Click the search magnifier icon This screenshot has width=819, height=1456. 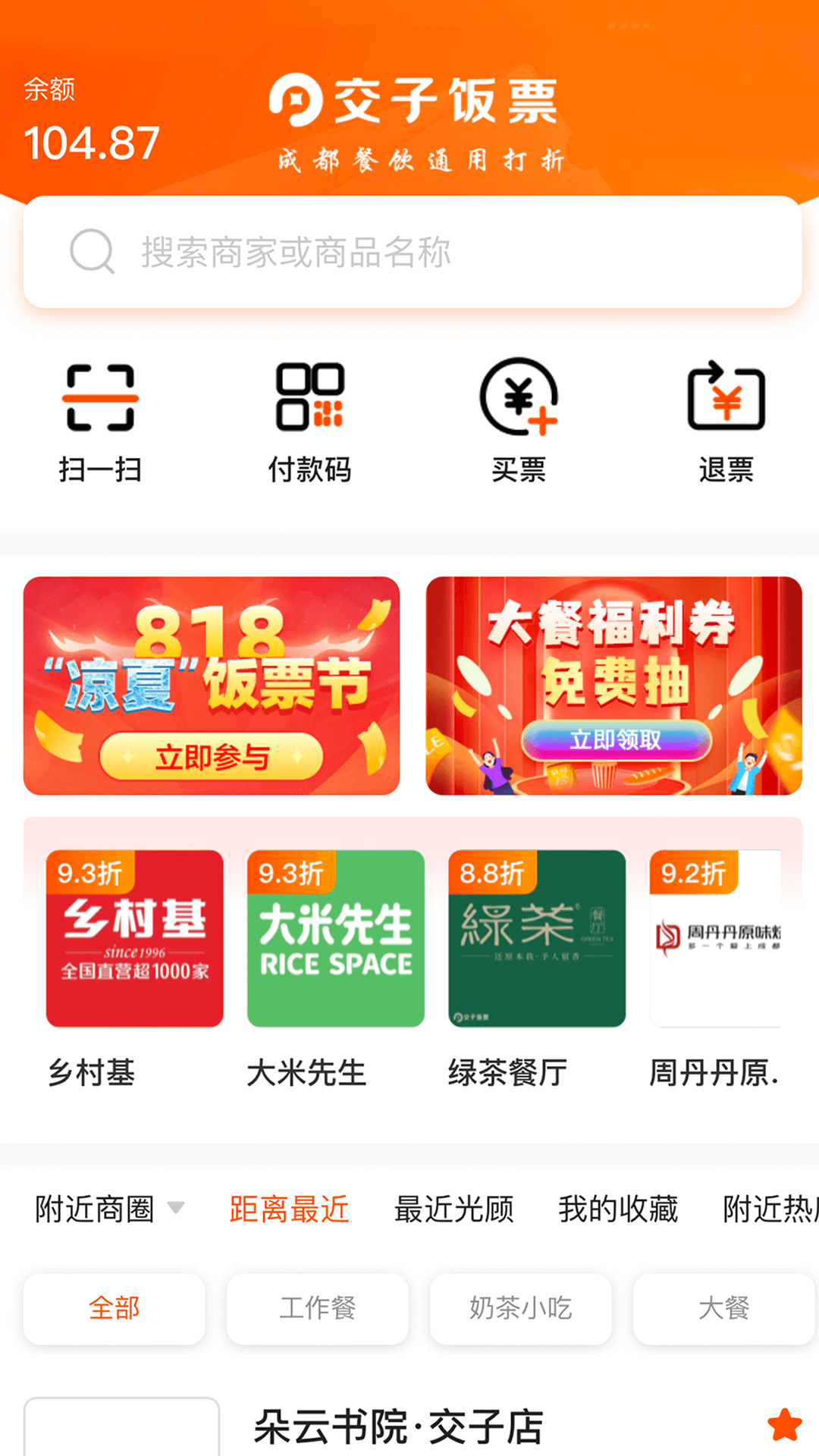tap(91, 253)
